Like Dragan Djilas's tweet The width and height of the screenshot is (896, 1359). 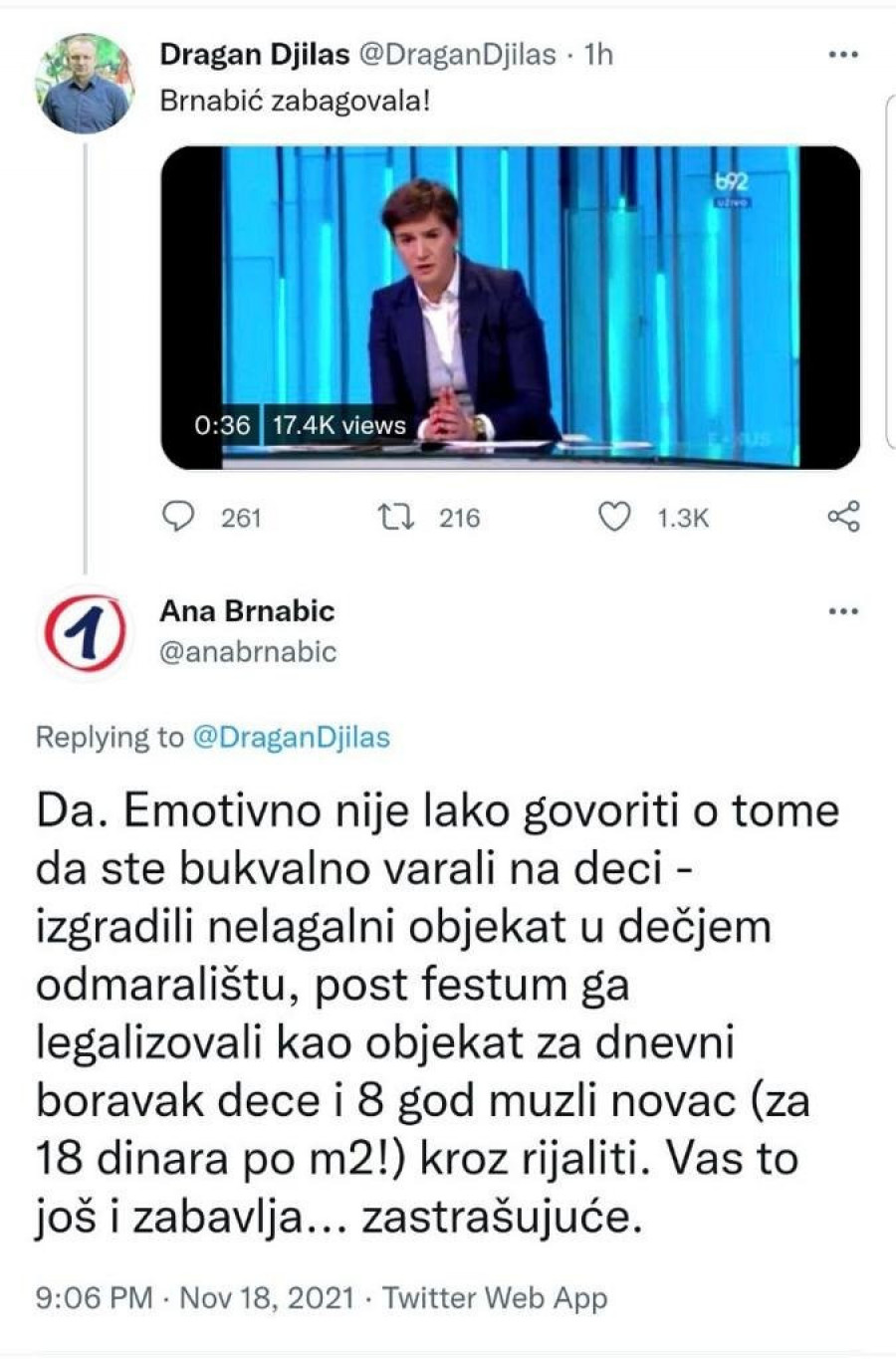click(x=614, y=517)
